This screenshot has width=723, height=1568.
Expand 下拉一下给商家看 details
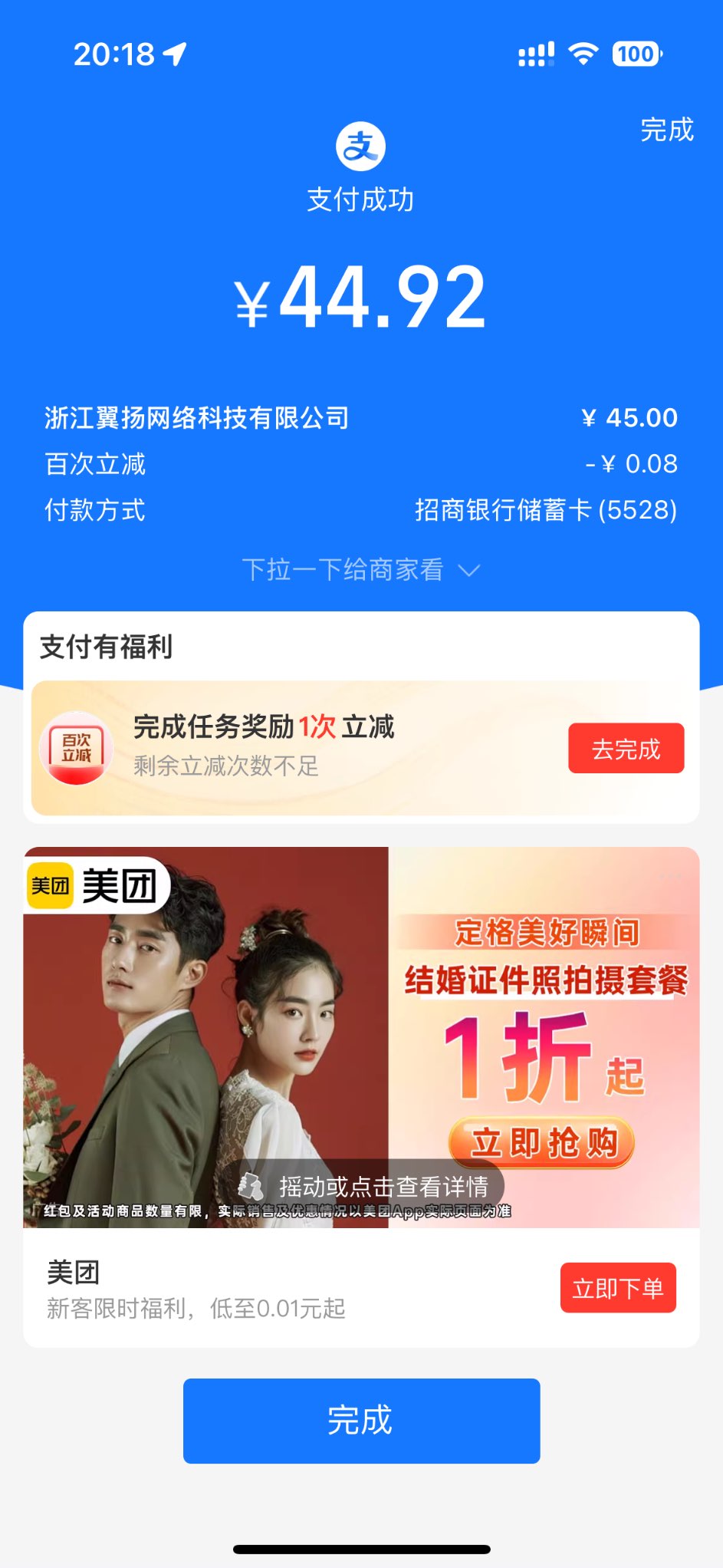(360, 570)
